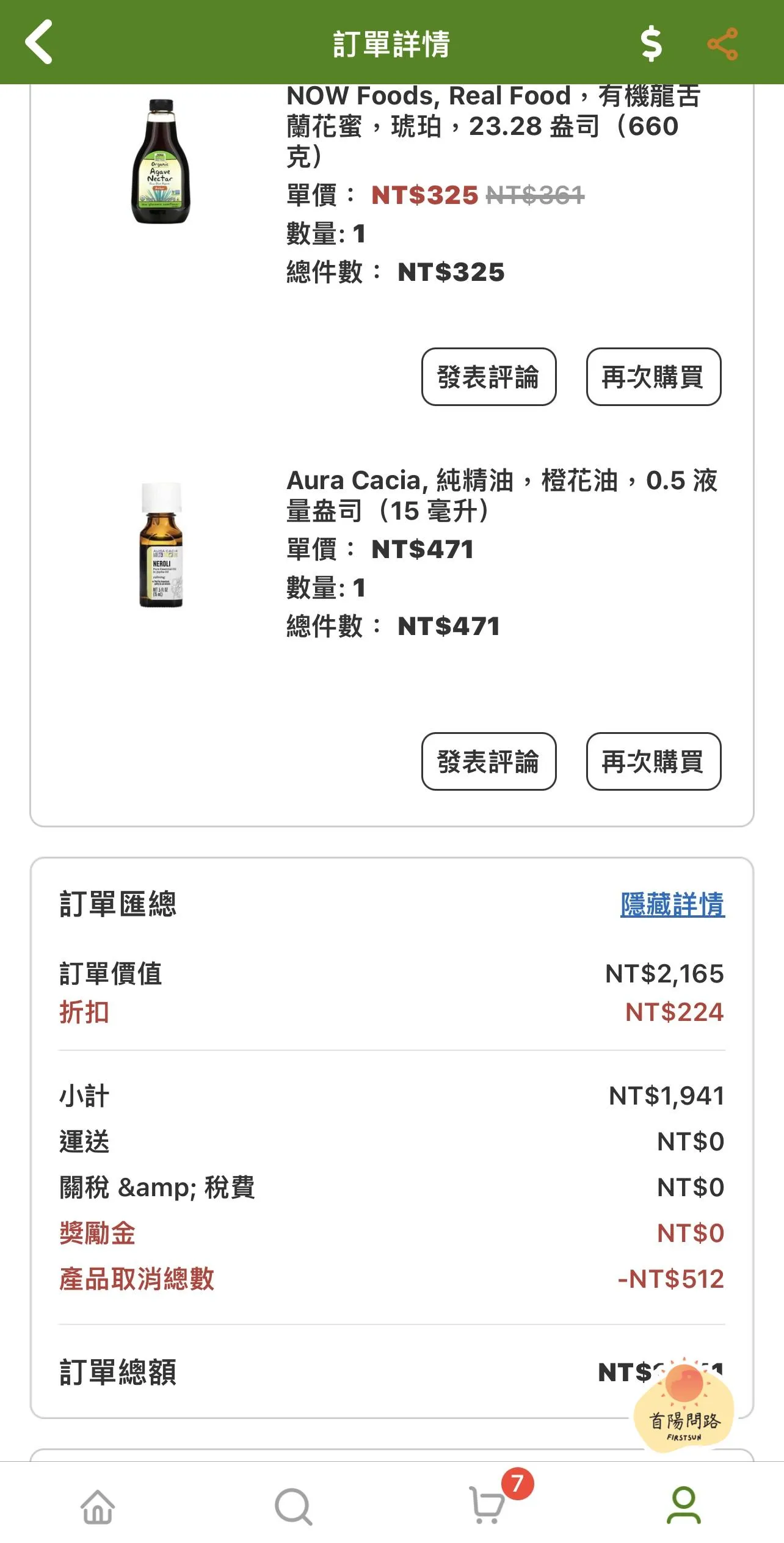Open NOW Foods agave nectar product image
The image size is (784, 1543).
click(161, 161)
